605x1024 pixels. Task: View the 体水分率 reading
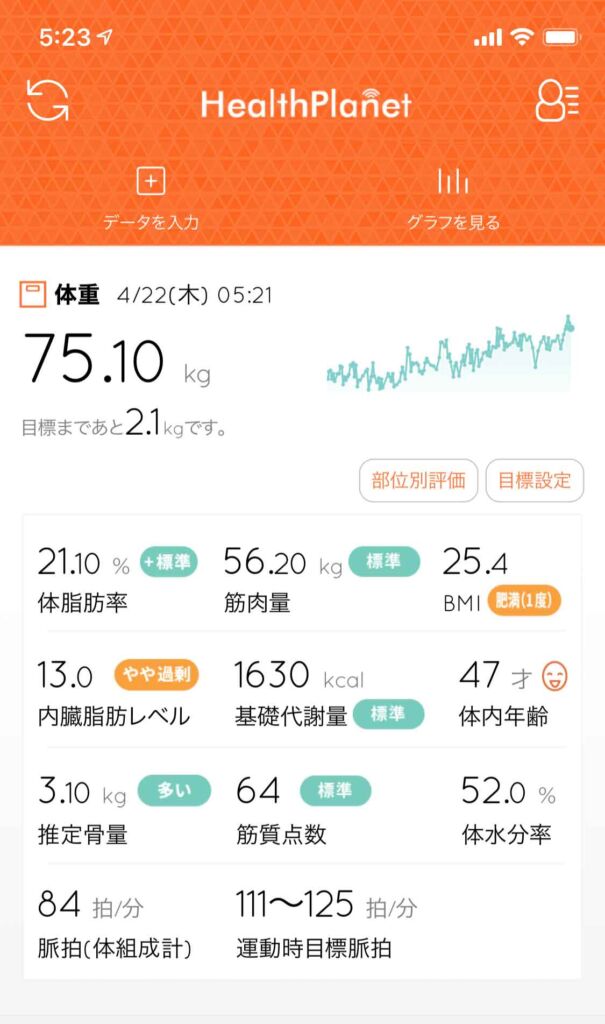pos(506,810)
